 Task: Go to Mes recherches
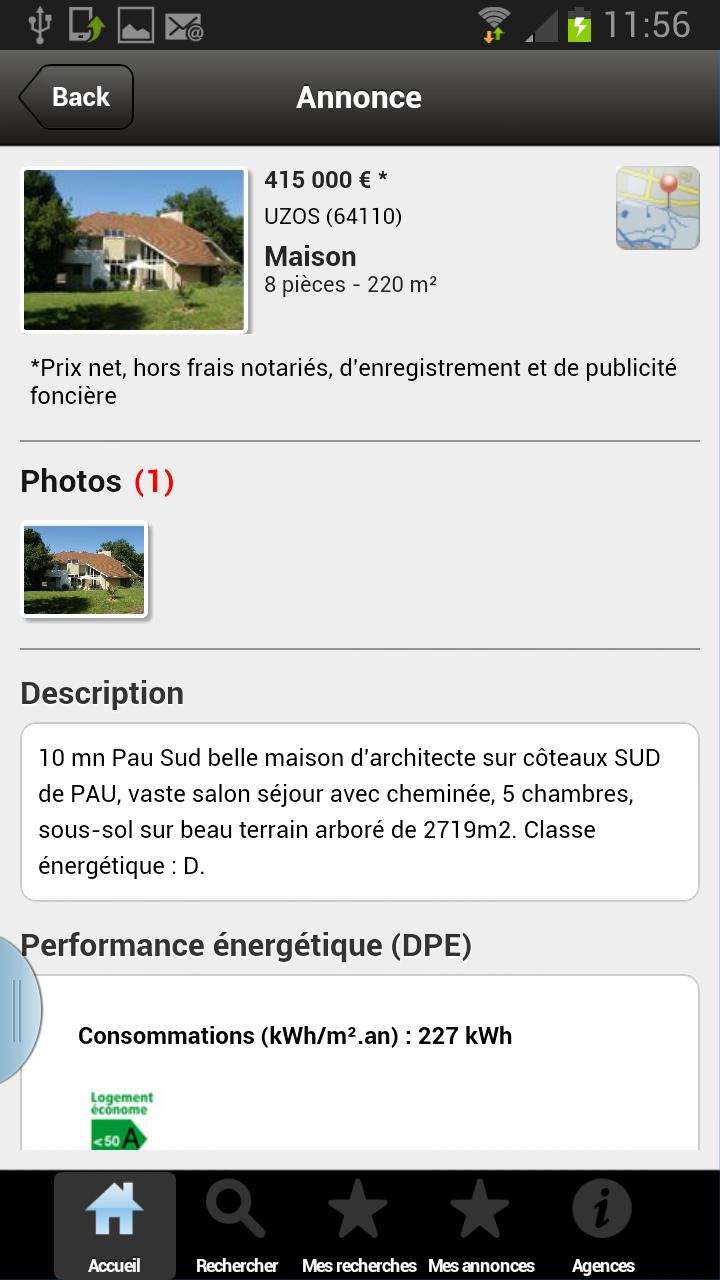point(359,1224)
